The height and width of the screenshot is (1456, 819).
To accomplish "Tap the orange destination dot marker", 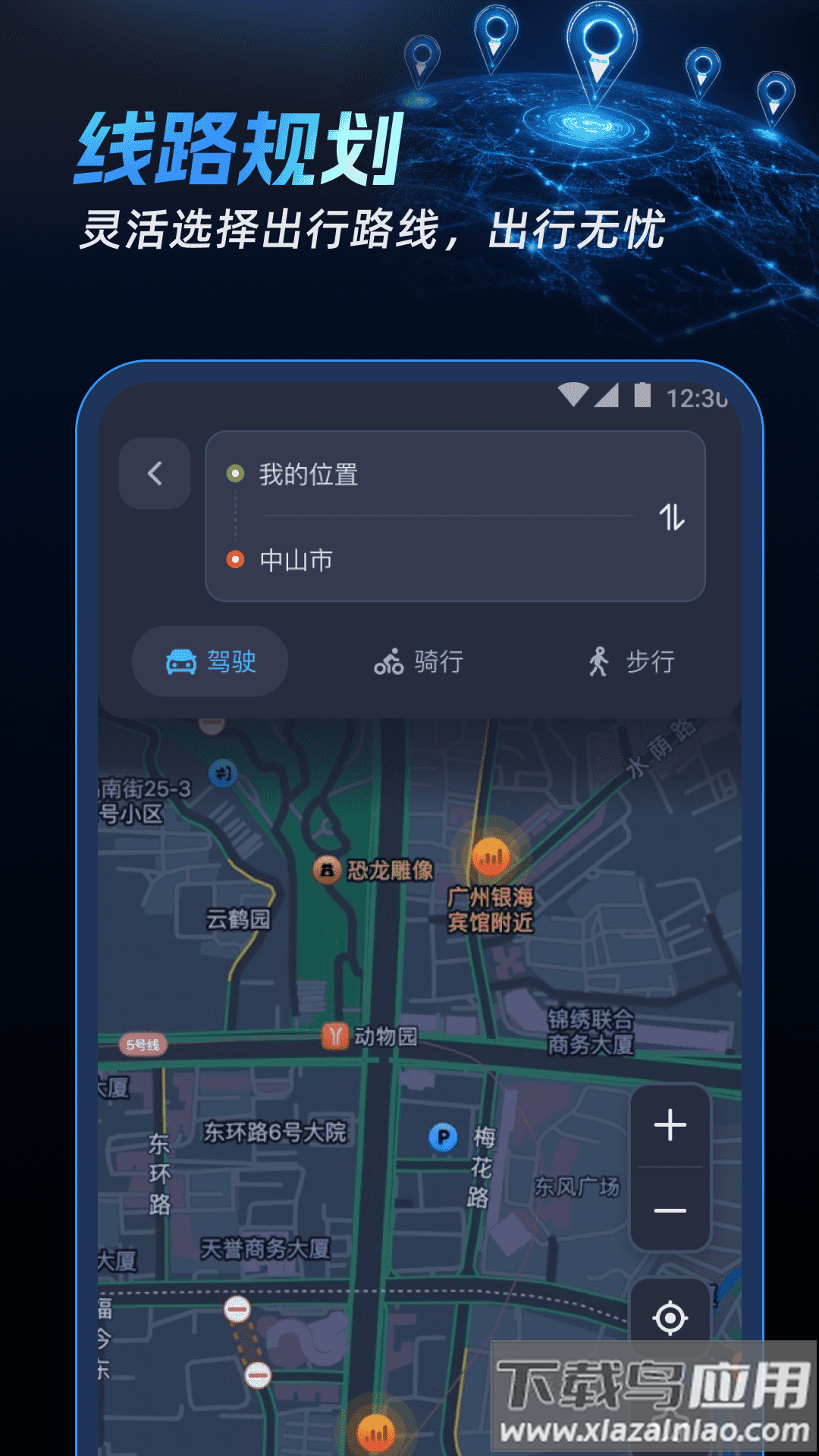I will [237, 557].
